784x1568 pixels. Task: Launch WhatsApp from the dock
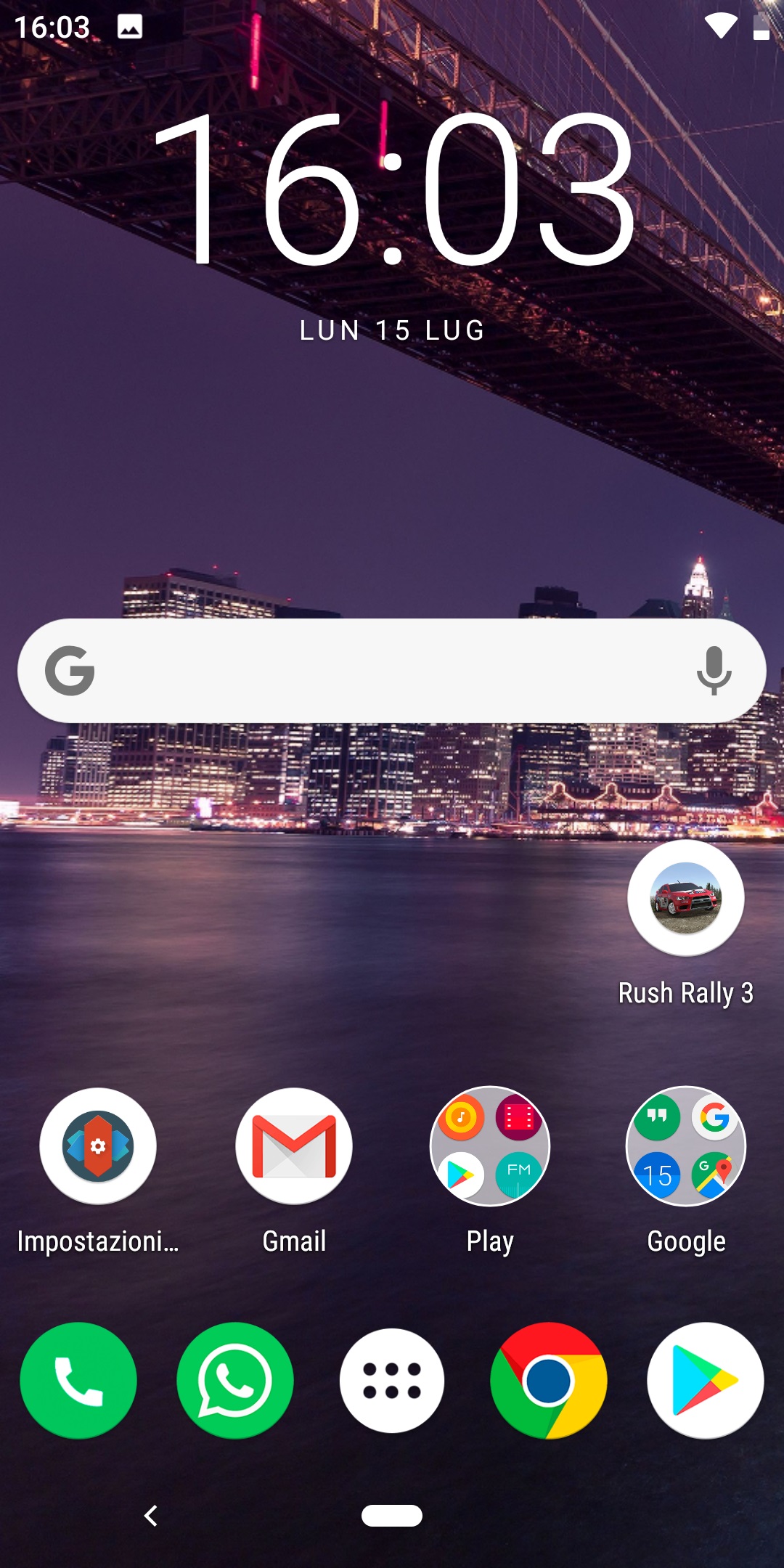(x=235, y=1381)
